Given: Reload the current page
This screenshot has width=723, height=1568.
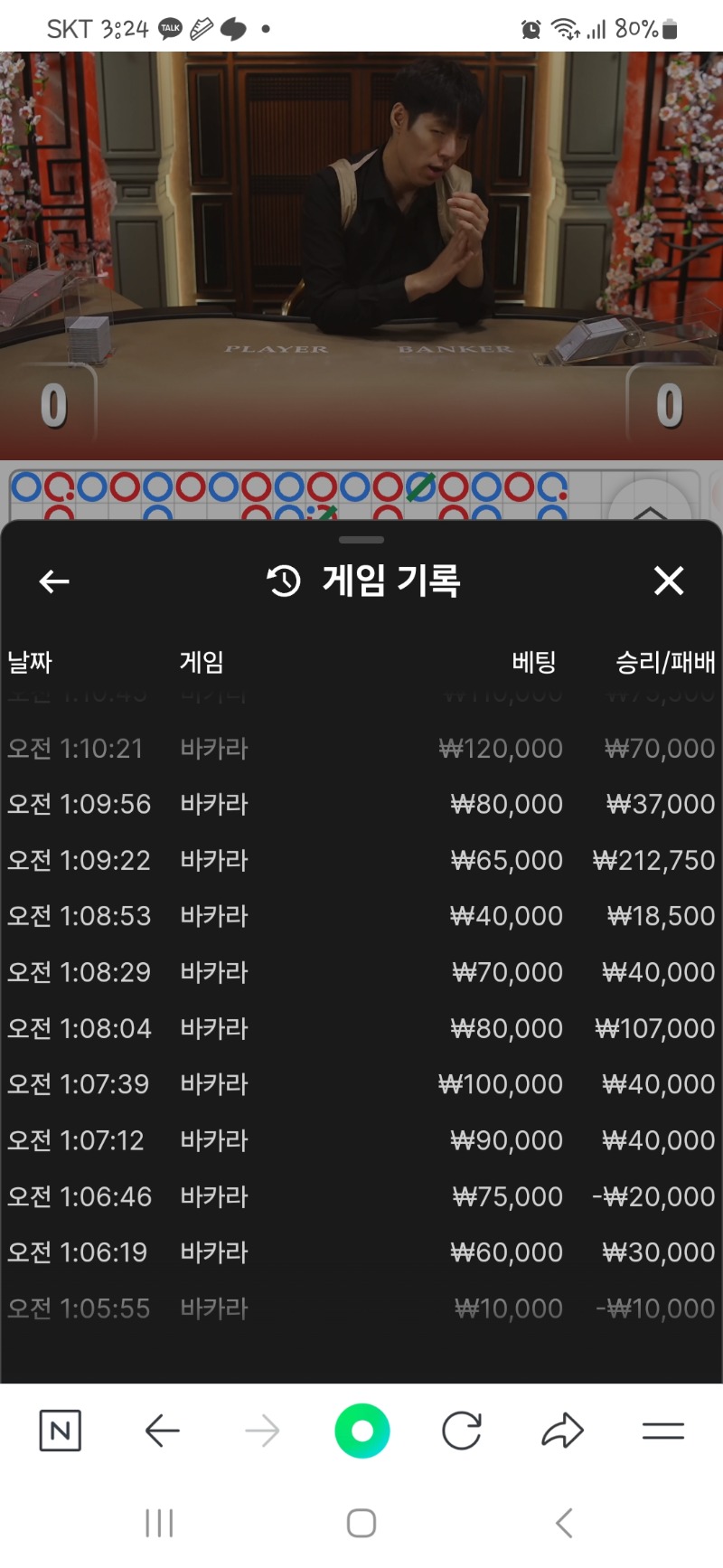Looking at the screenshot, I should pyautogui.click(x=462, y=1431).
